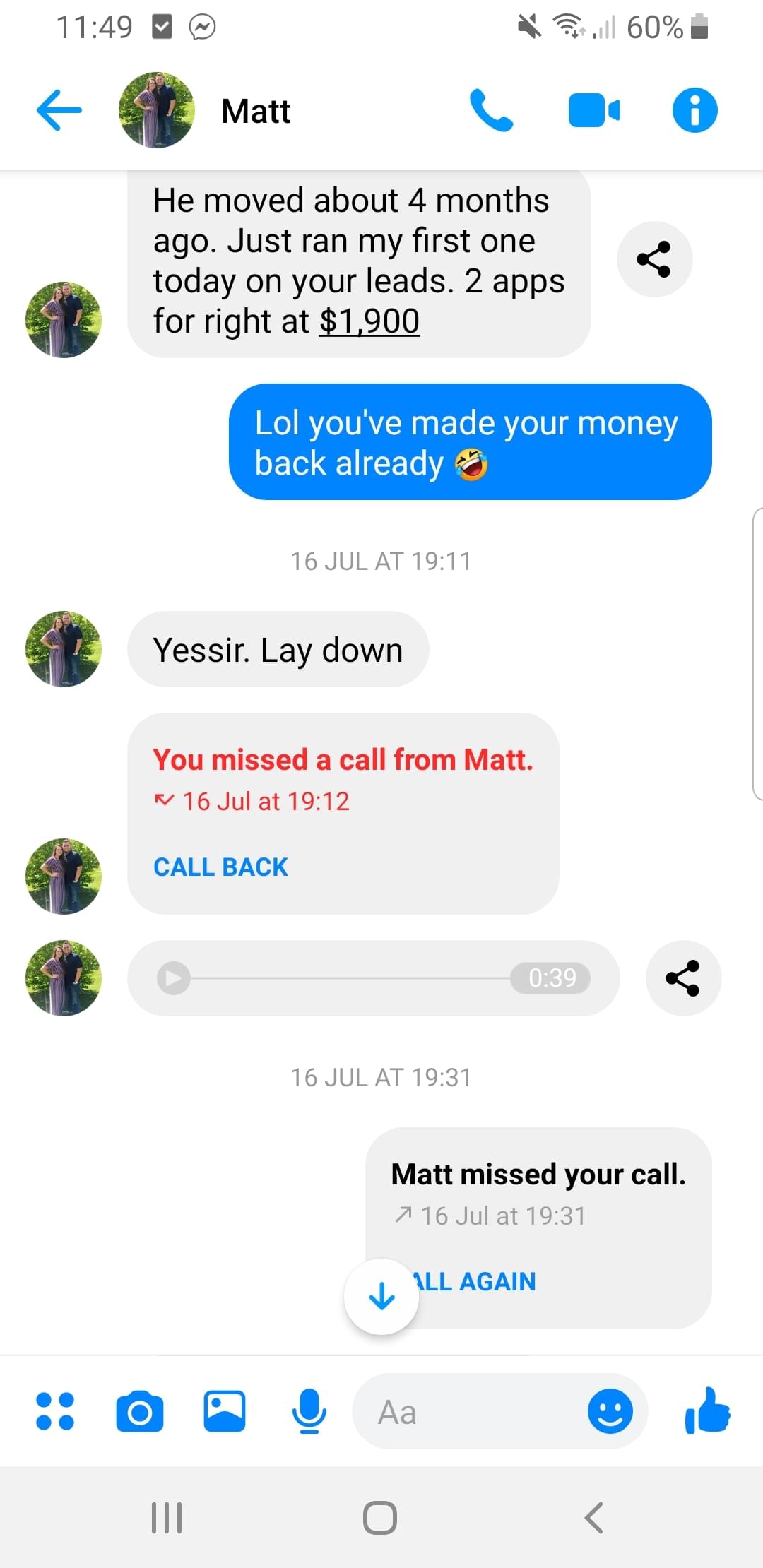Call back Matt from missed call
763x1568 pixels.
[220, 867]
